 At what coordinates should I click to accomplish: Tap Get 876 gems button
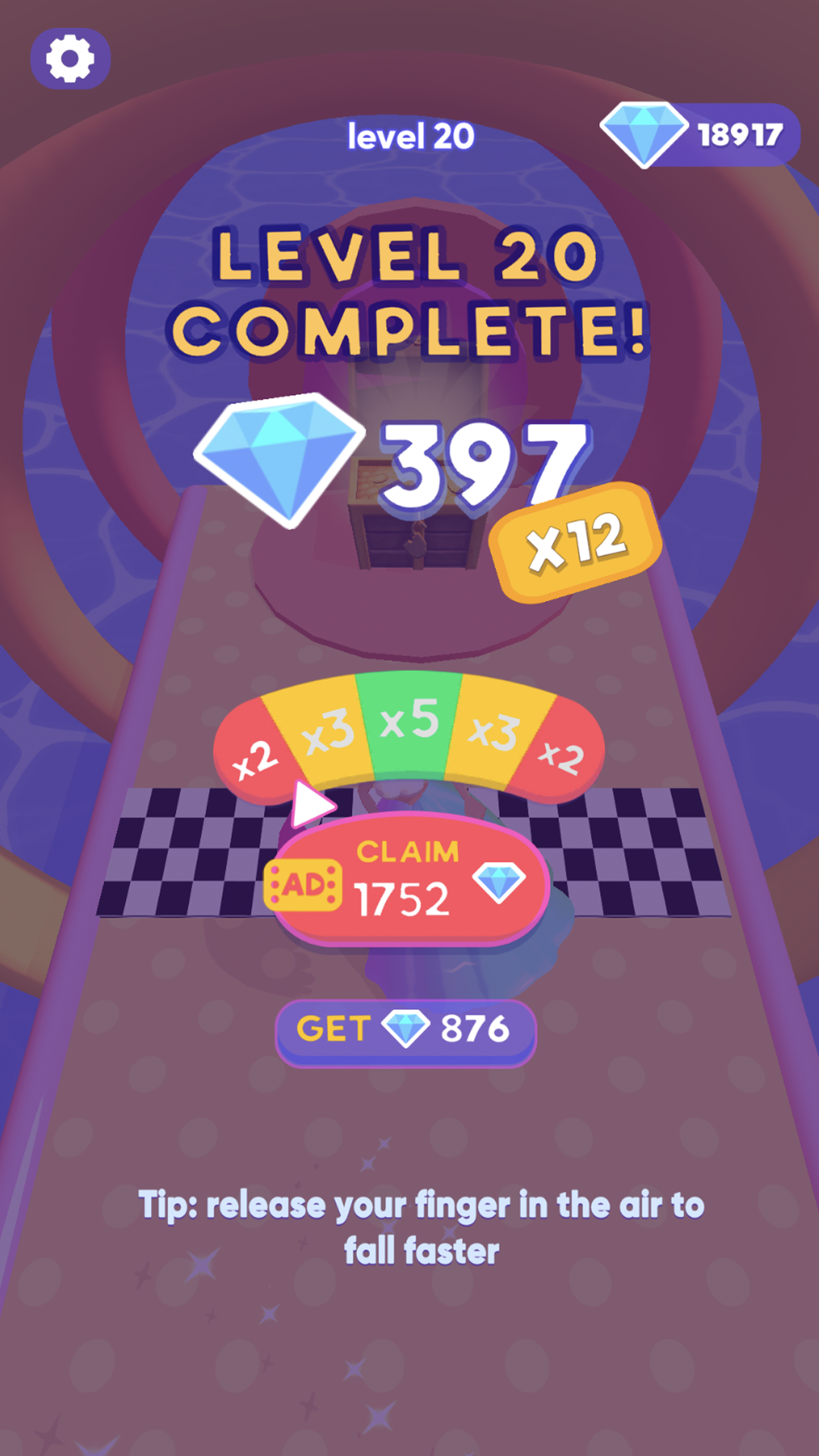[406, 1031]
